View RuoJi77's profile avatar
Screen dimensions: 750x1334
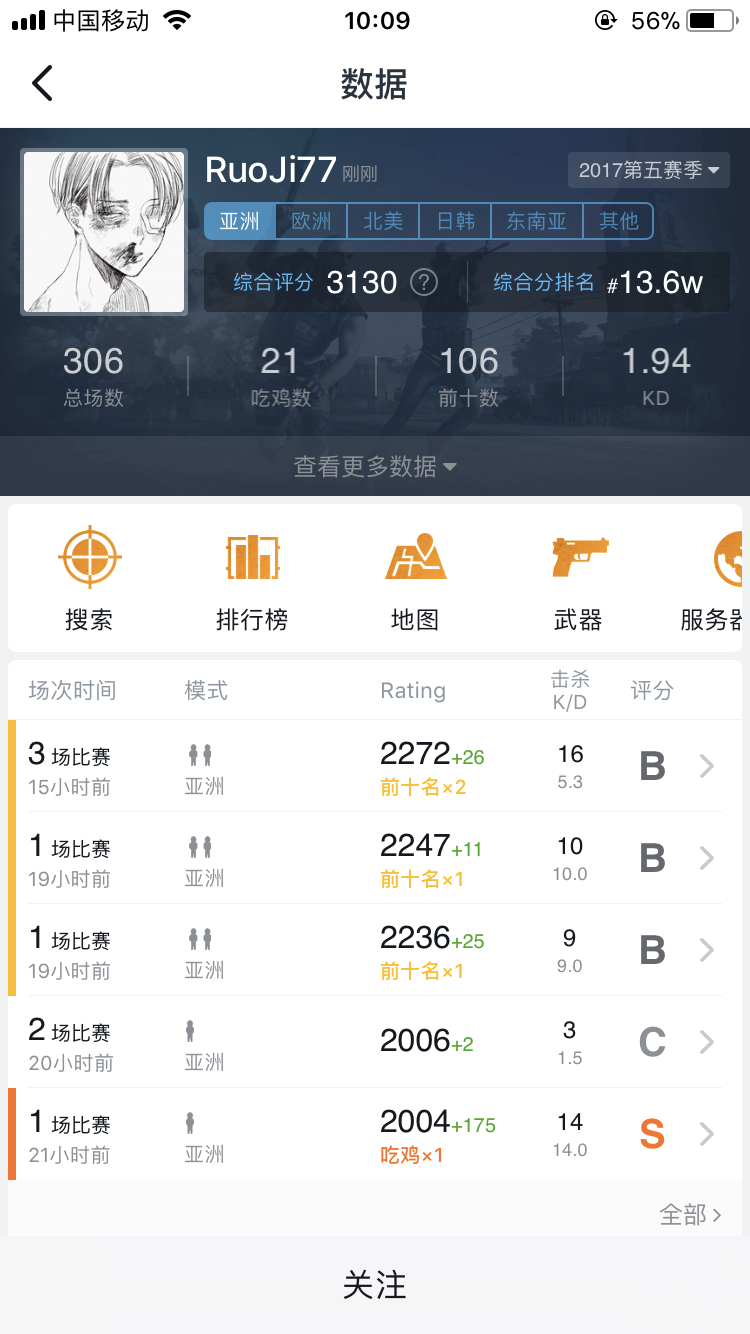click(104, 231)
